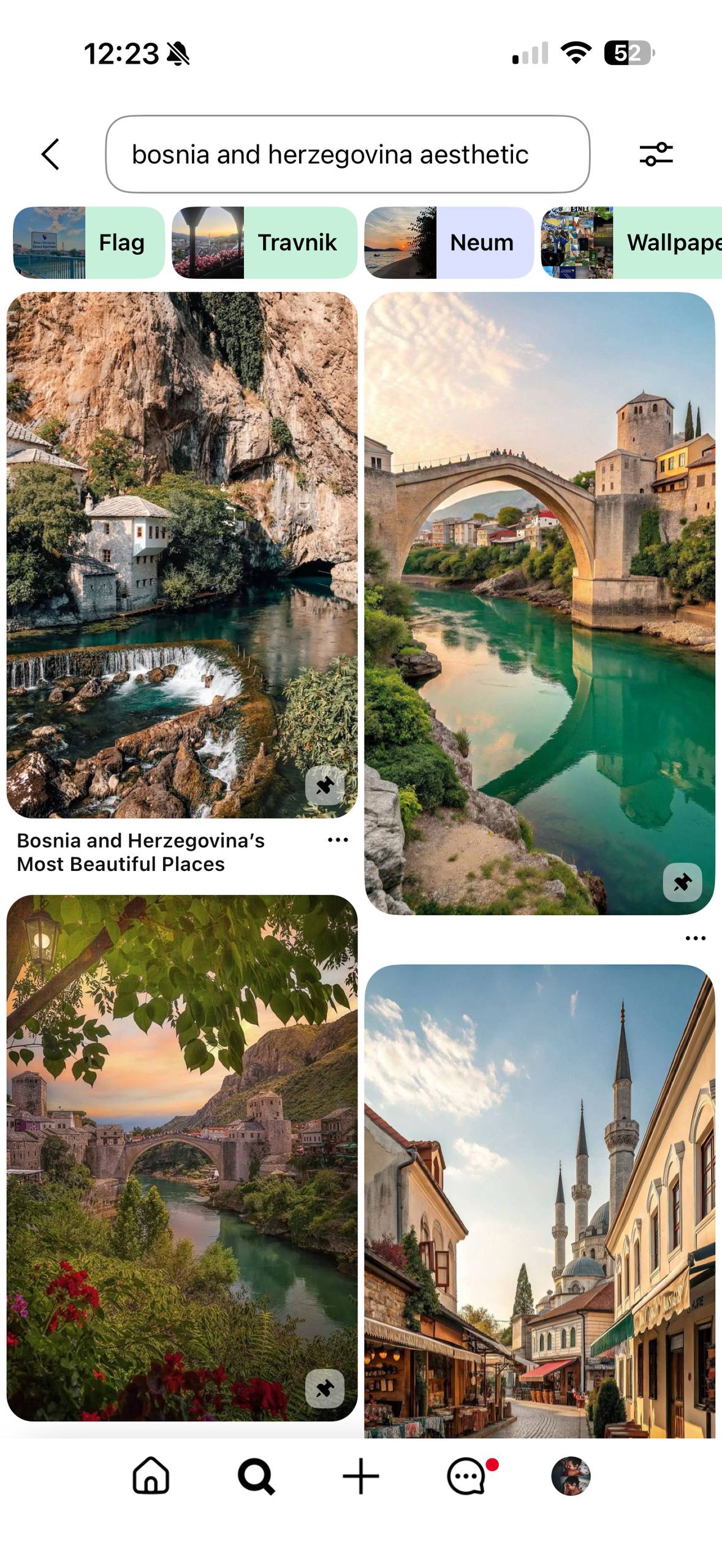Open the sunset bridge with red flowers pin
Image resolution: width=722 pixels, height=1568 pixels.
(181, 1158)
